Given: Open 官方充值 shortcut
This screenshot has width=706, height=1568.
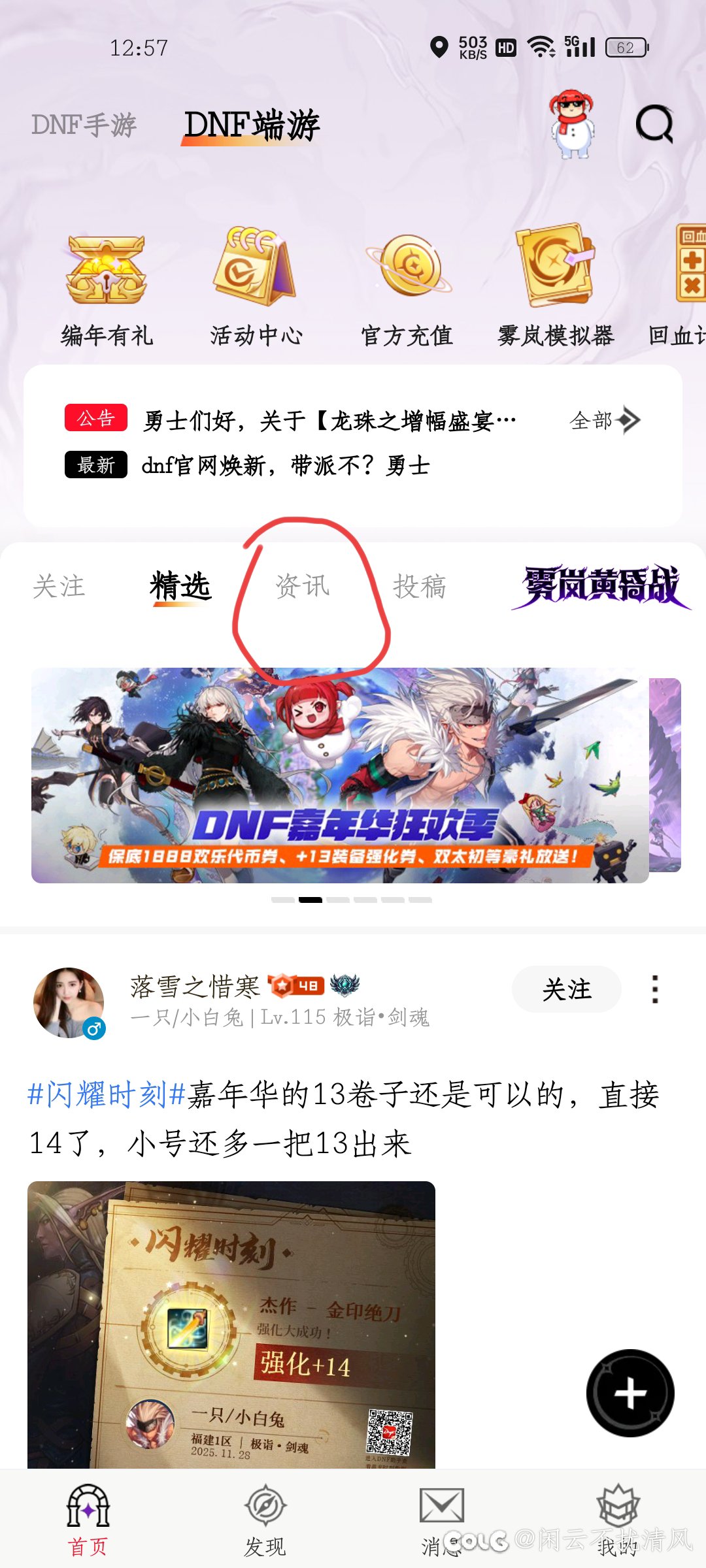Looking at the screenshot, I should [x=407, y=286].
